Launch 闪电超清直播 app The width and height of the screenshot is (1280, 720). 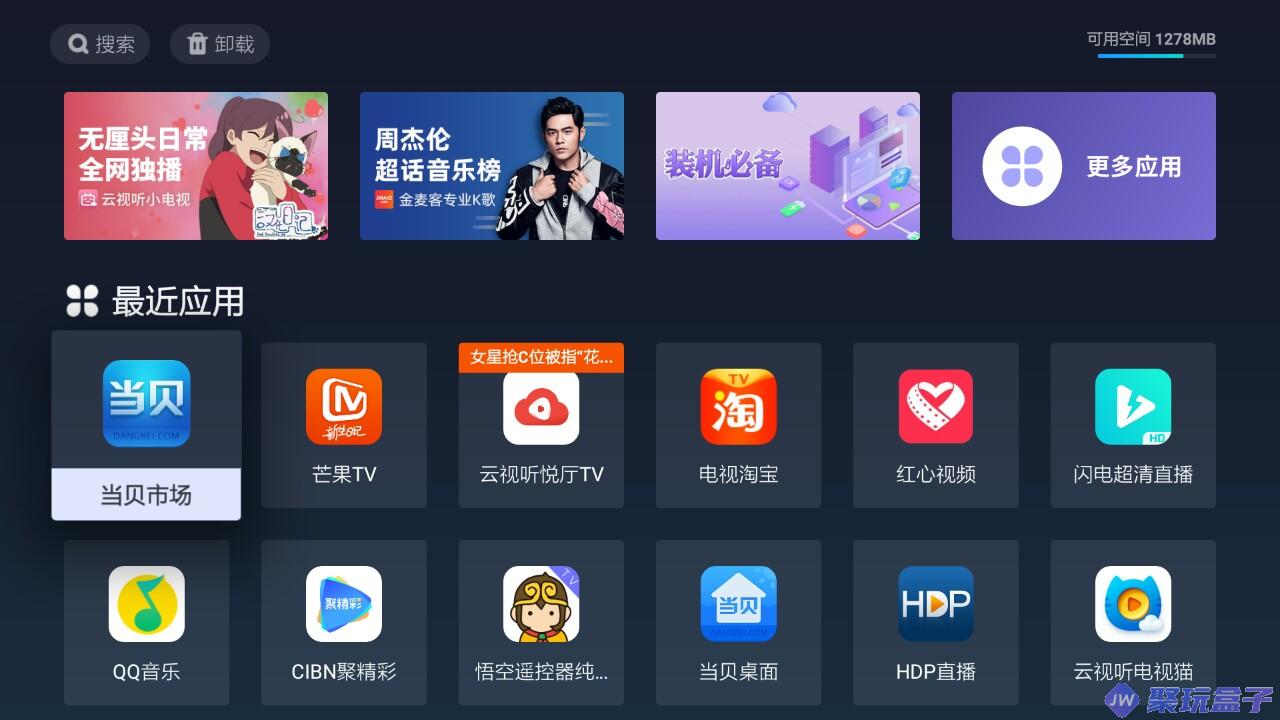coord(1133,425)
